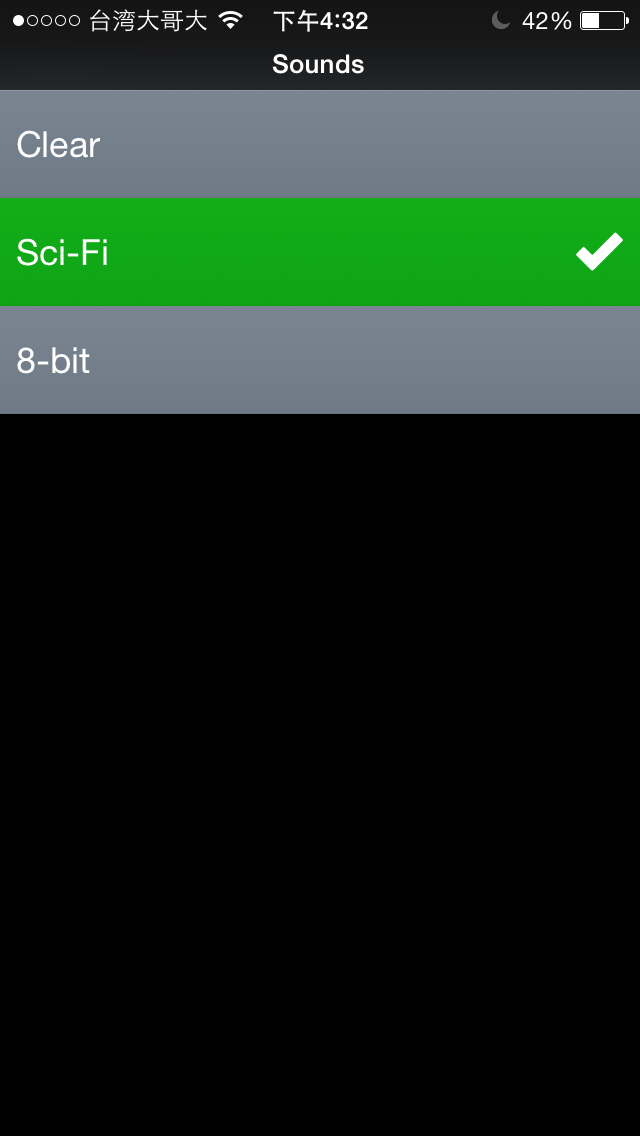Choose the Sci-Fi sound
640x1136 pixels.
[x=320, y=252]
